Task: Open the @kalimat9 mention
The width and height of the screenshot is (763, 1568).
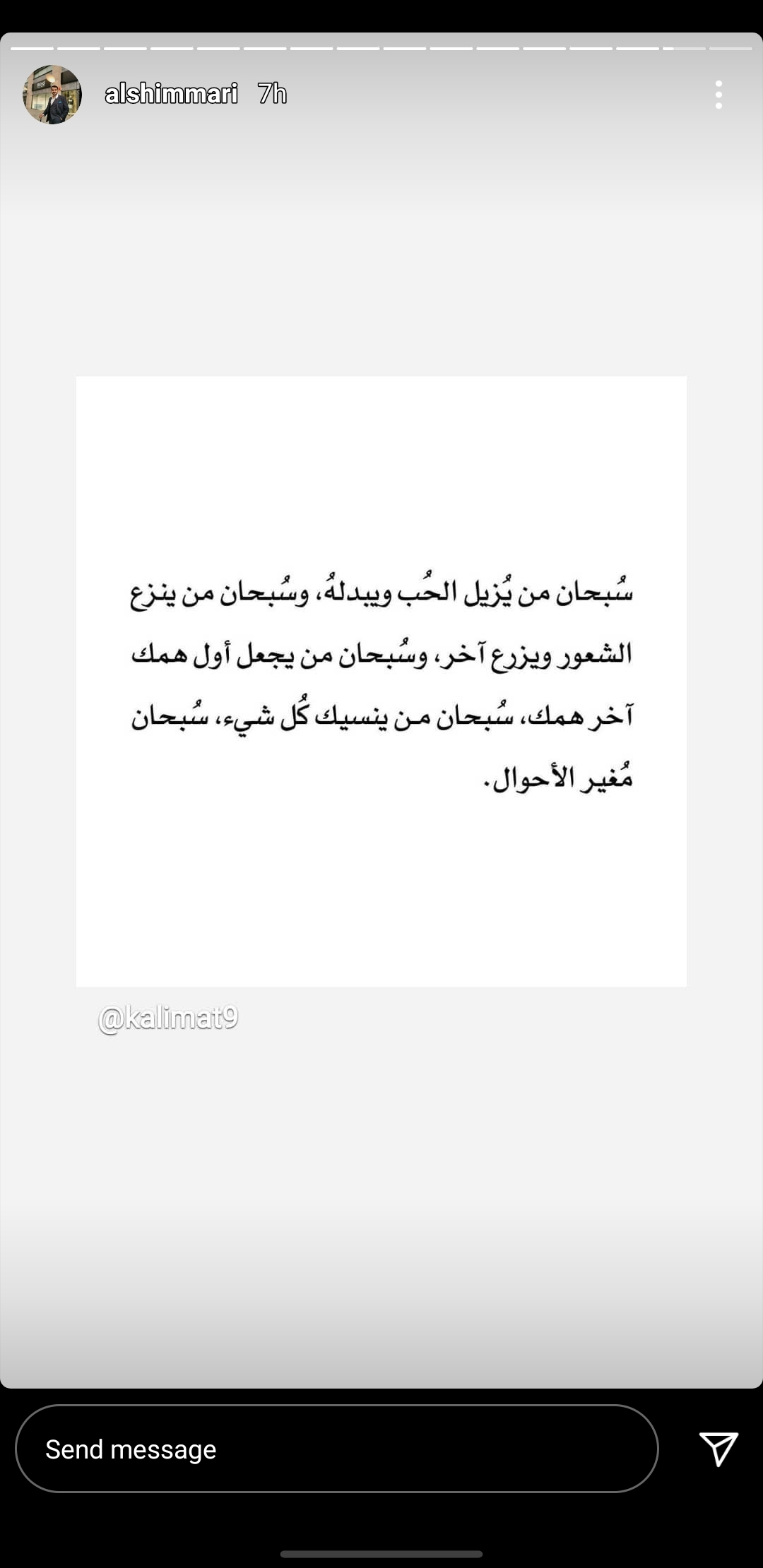Action: [168, 1018]
